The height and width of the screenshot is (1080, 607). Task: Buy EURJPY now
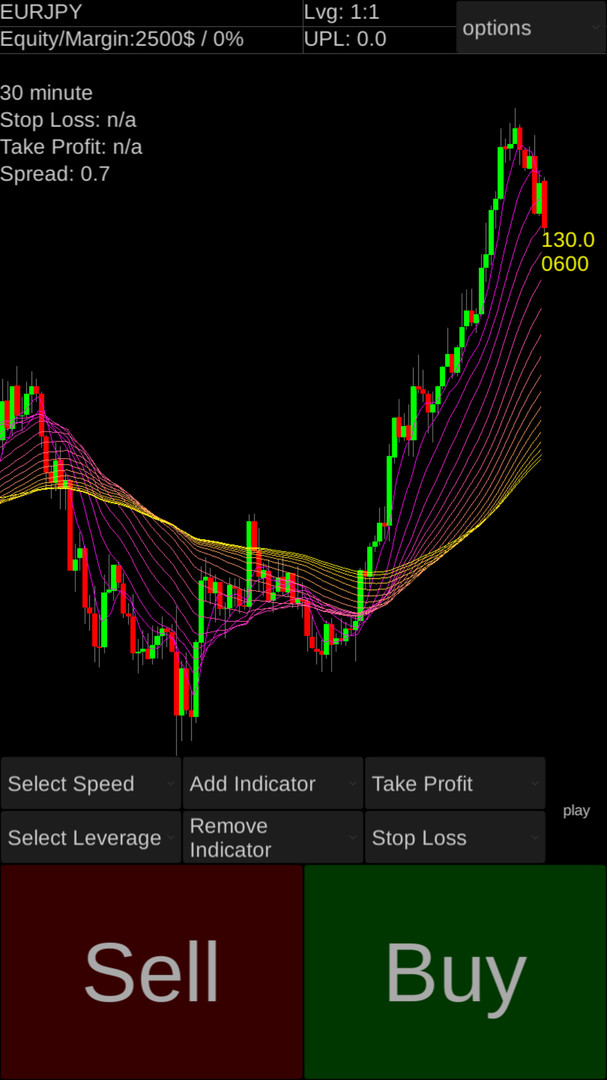point(455,972)
